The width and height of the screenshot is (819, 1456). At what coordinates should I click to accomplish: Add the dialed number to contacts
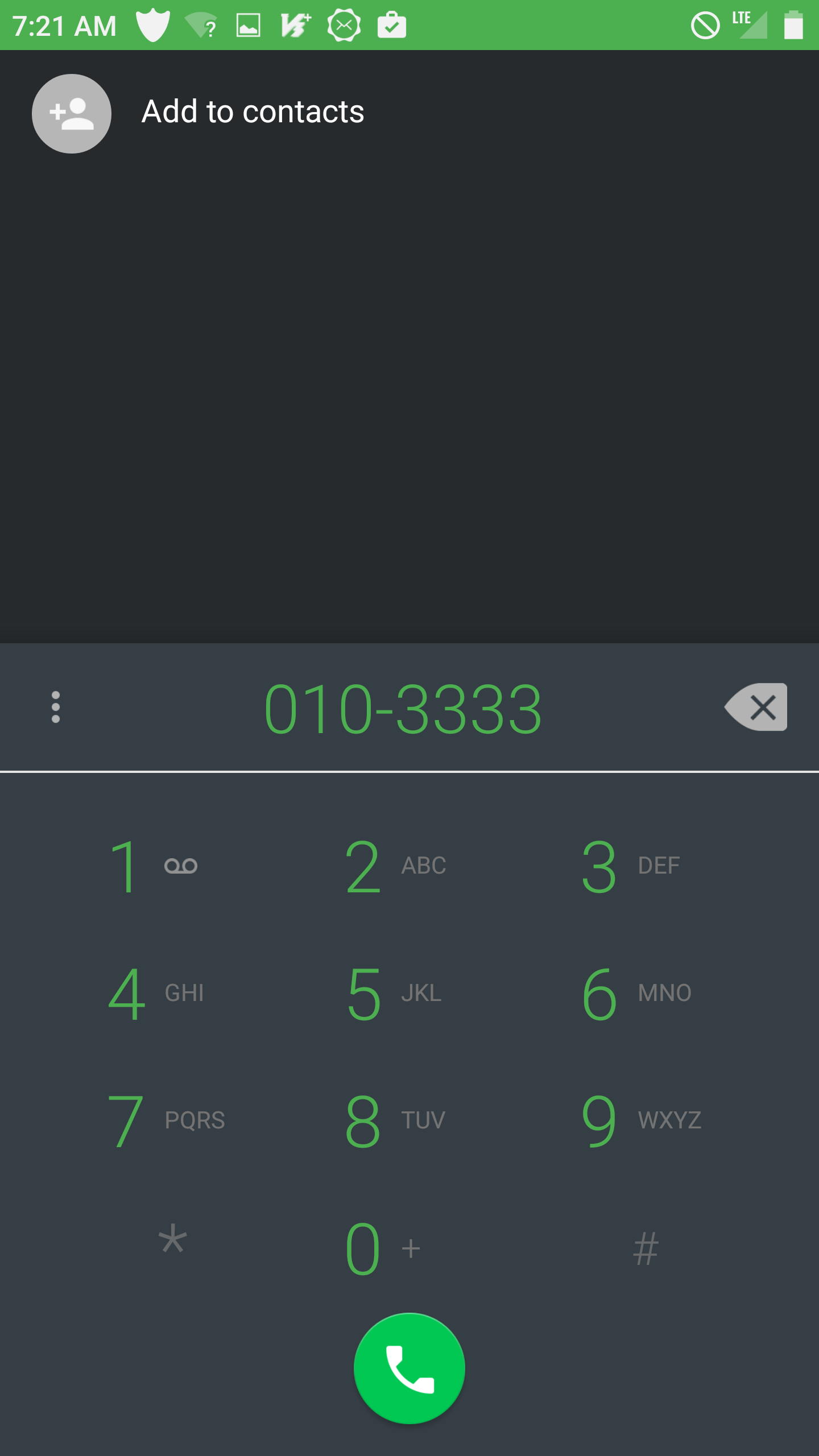click(252, 113)
